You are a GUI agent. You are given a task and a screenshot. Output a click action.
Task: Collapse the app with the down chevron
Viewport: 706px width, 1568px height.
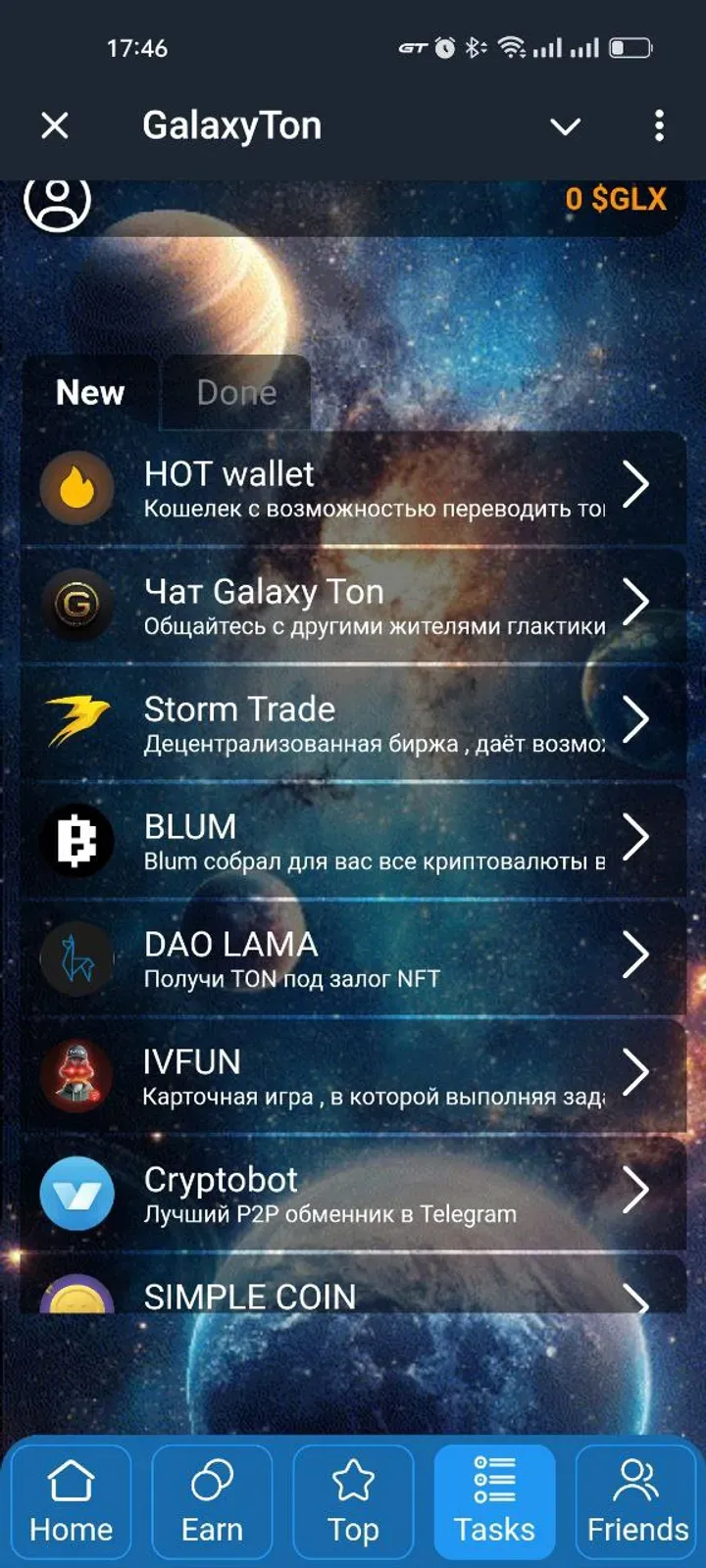point(565,126)
